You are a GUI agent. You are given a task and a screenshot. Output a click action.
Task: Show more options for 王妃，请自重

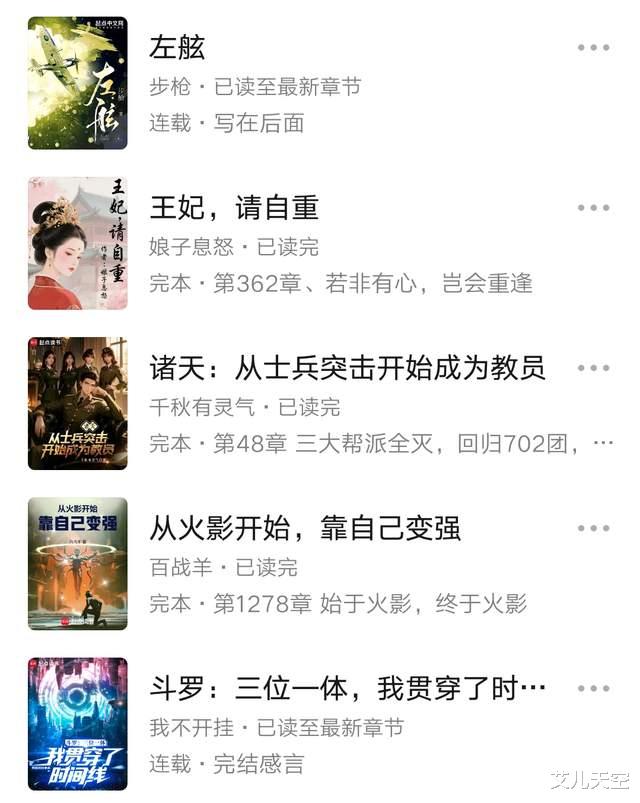(x=593, y=207)
